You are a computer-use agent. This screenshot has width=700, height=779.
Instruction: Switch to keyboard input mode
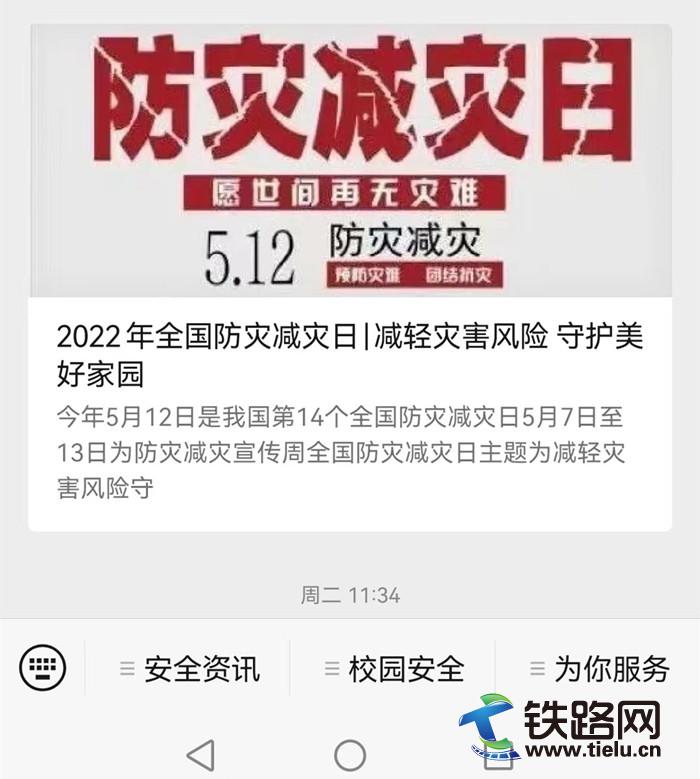43,667
